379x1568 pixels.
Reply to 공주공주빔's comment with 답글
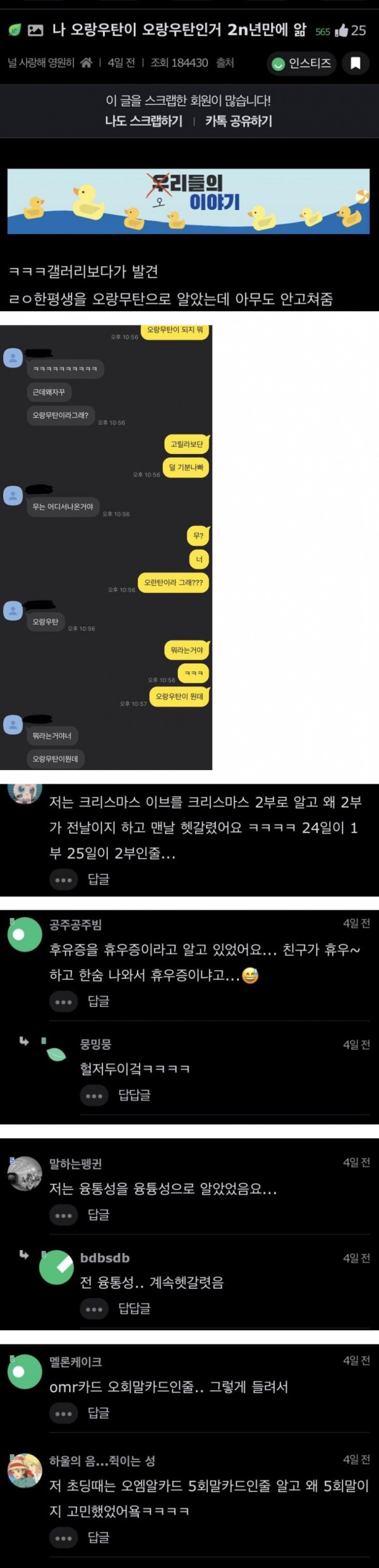tap(98, 1001)
